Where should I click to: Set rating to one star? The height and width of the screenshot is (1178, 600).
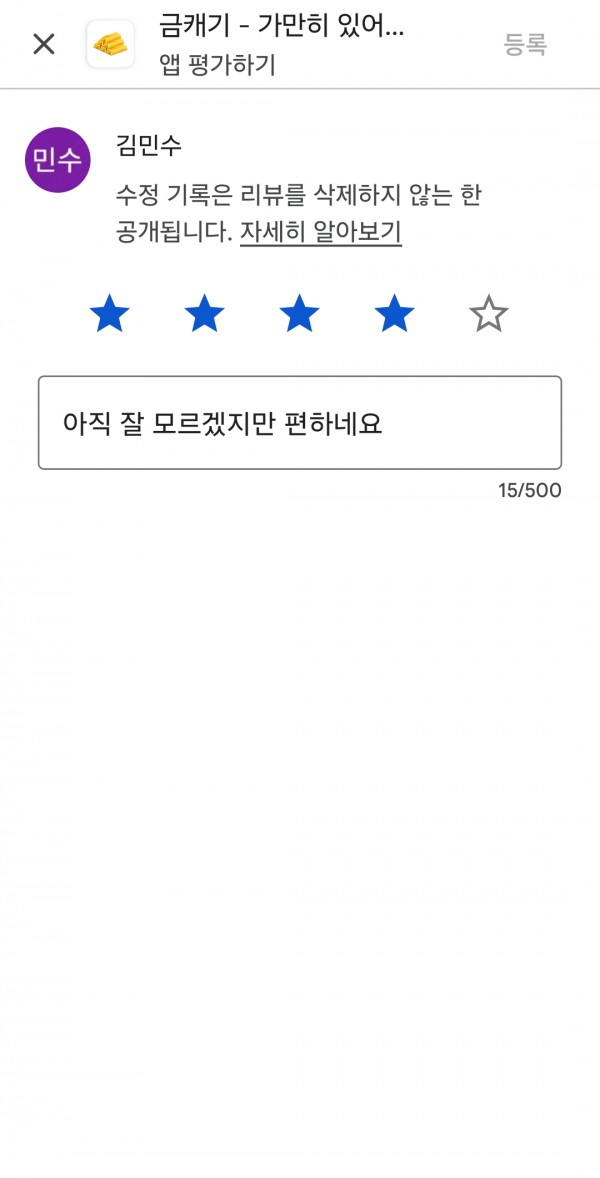(x=110, y=314)
